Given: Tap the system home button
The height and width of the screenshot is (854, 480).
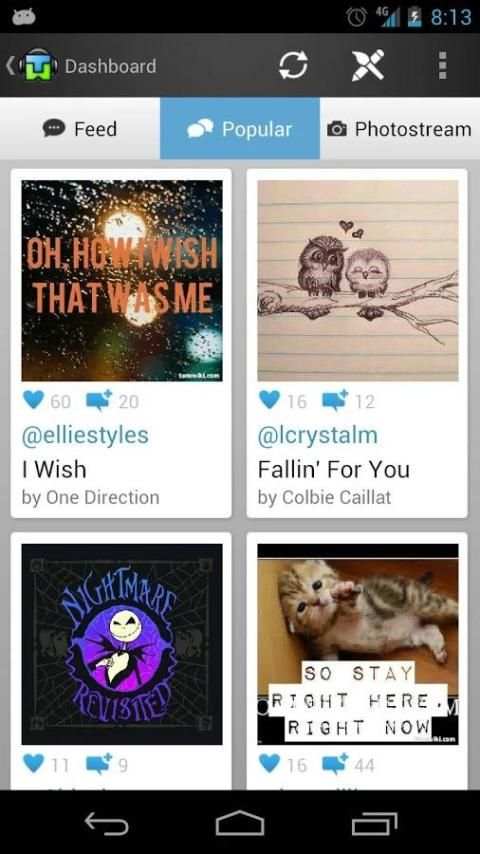Looking at the screenshot, I should pos(240,822).
